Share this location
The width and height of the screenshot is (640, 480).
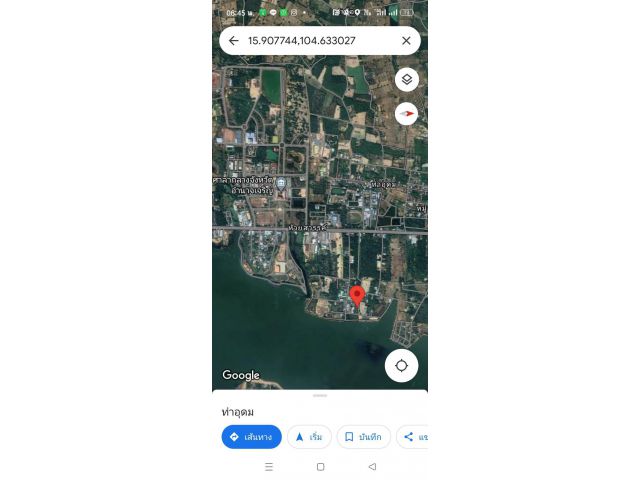412,437
